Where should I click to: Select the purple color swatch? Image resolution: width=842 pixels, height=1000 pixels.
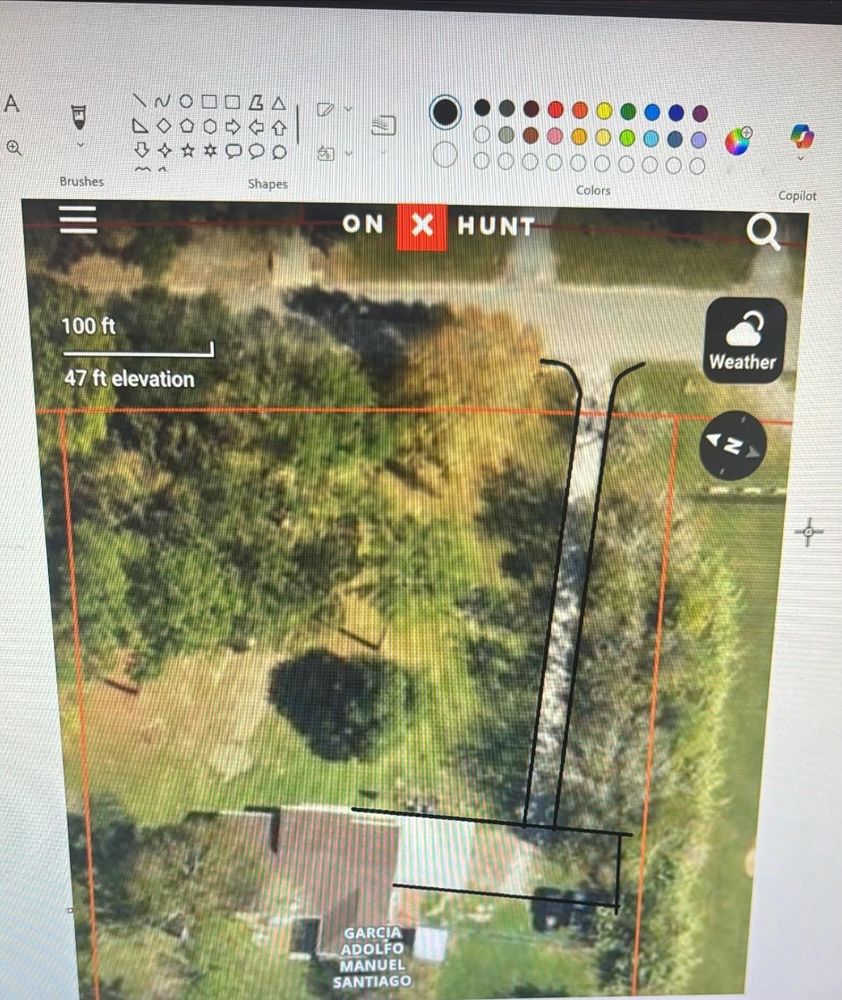[x=700, y=112]
